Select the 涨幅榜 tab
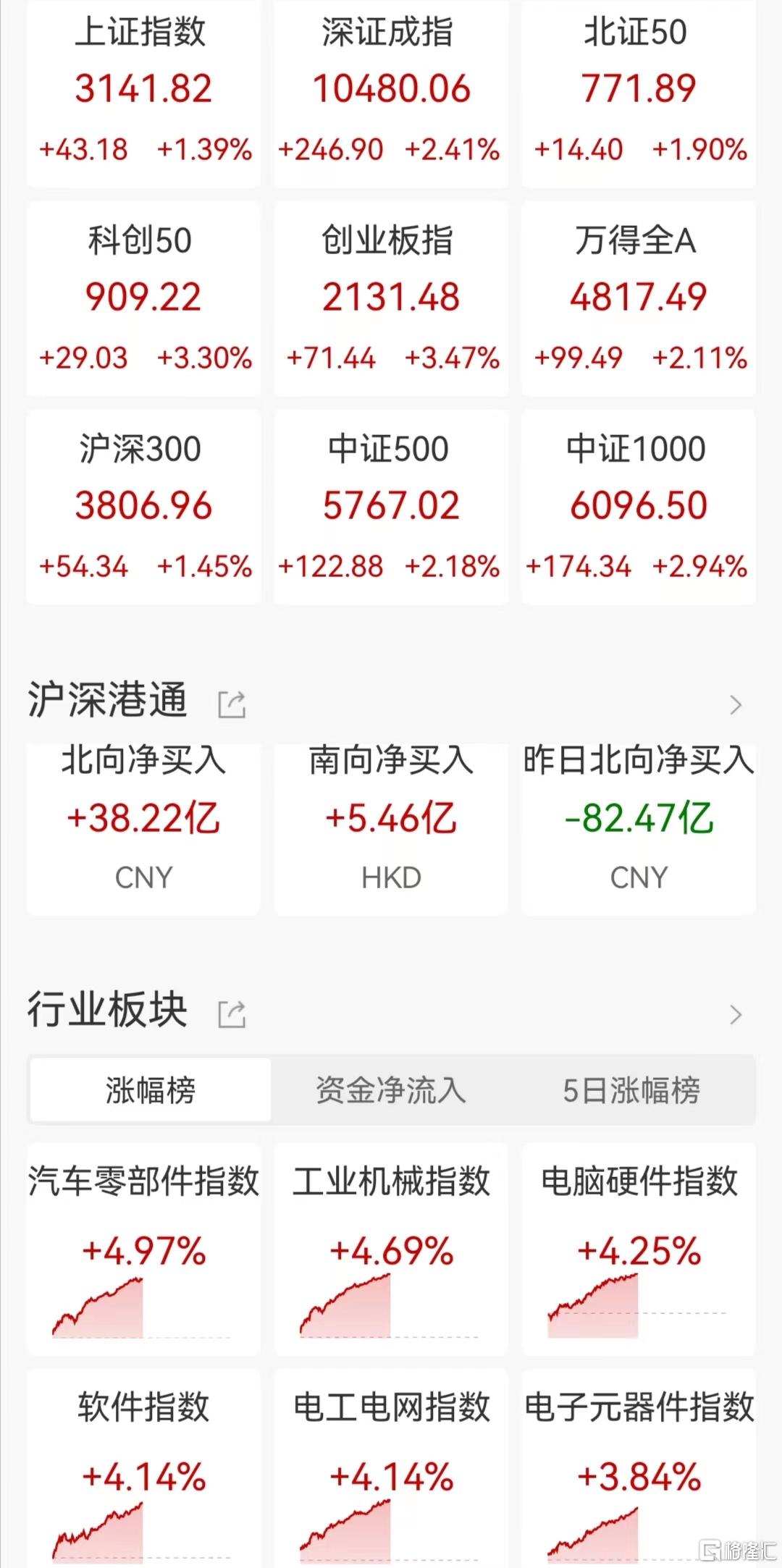This screenshot has width=782, height=1568. [151, 1090]
